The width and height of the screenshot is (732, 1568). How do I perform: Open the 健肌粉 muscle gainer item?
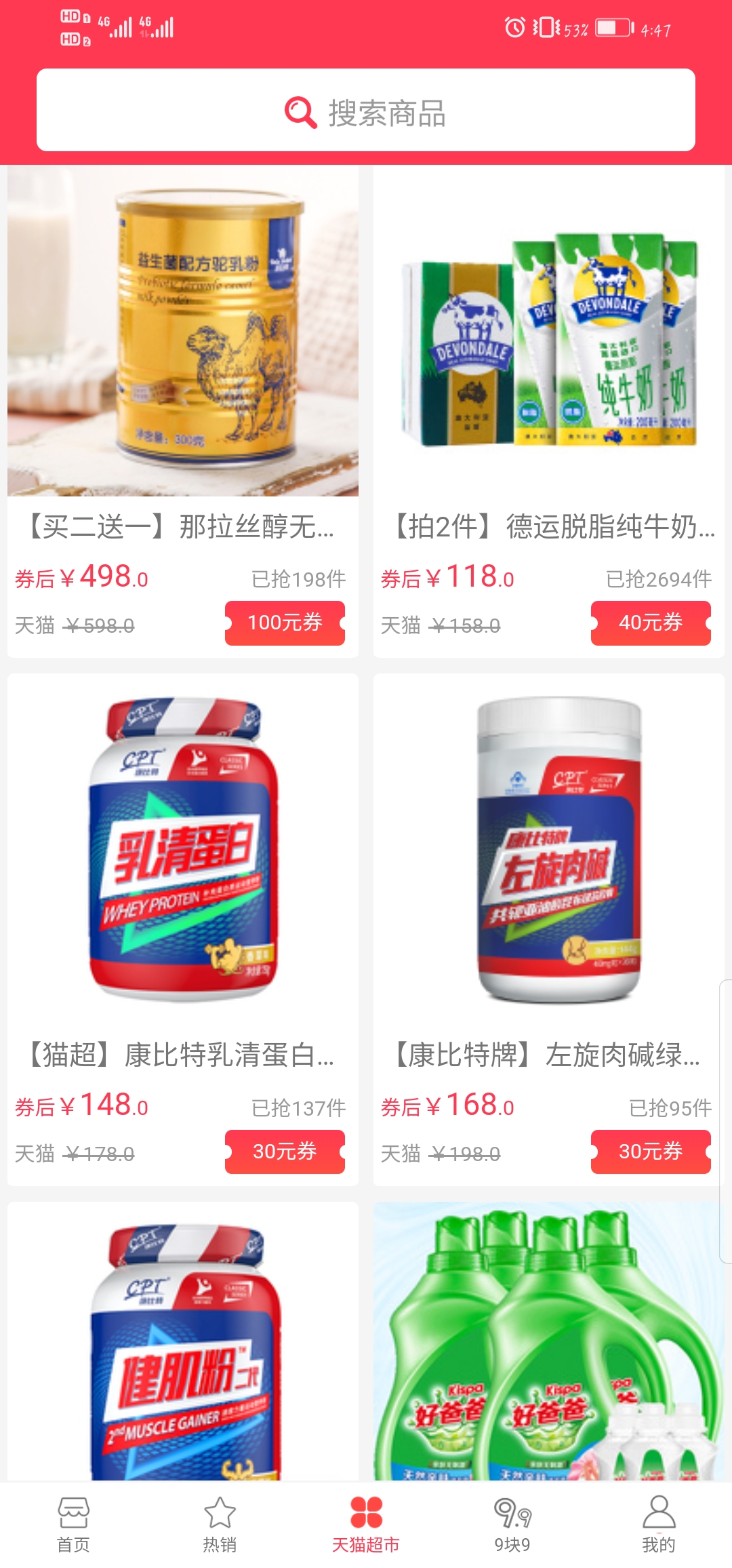point(183,1343)
